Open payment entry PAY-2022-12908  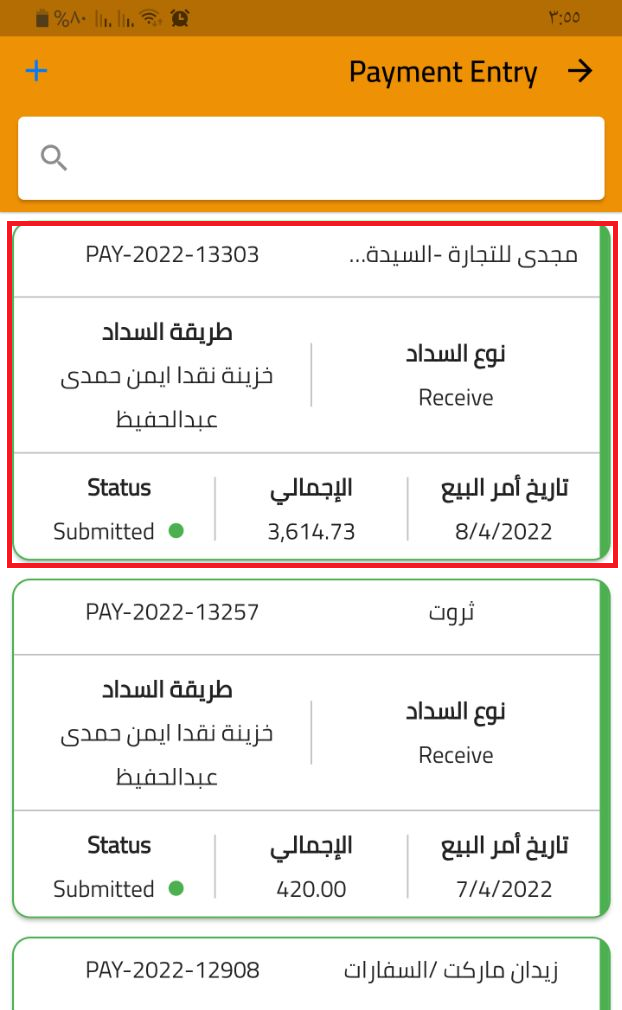(x=310, y=972)
